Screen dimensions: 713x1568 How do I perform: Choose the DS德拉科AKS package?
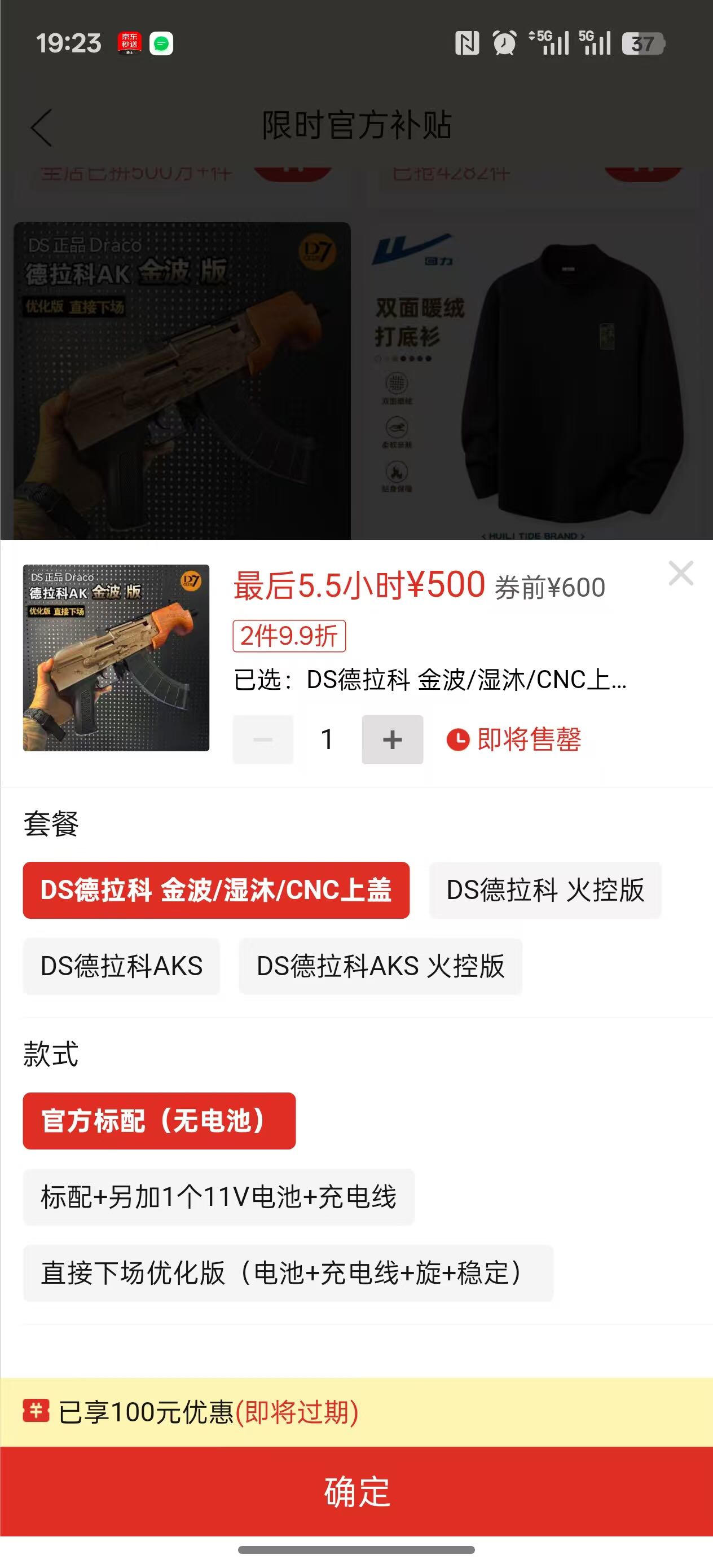(x=121, y=966)
